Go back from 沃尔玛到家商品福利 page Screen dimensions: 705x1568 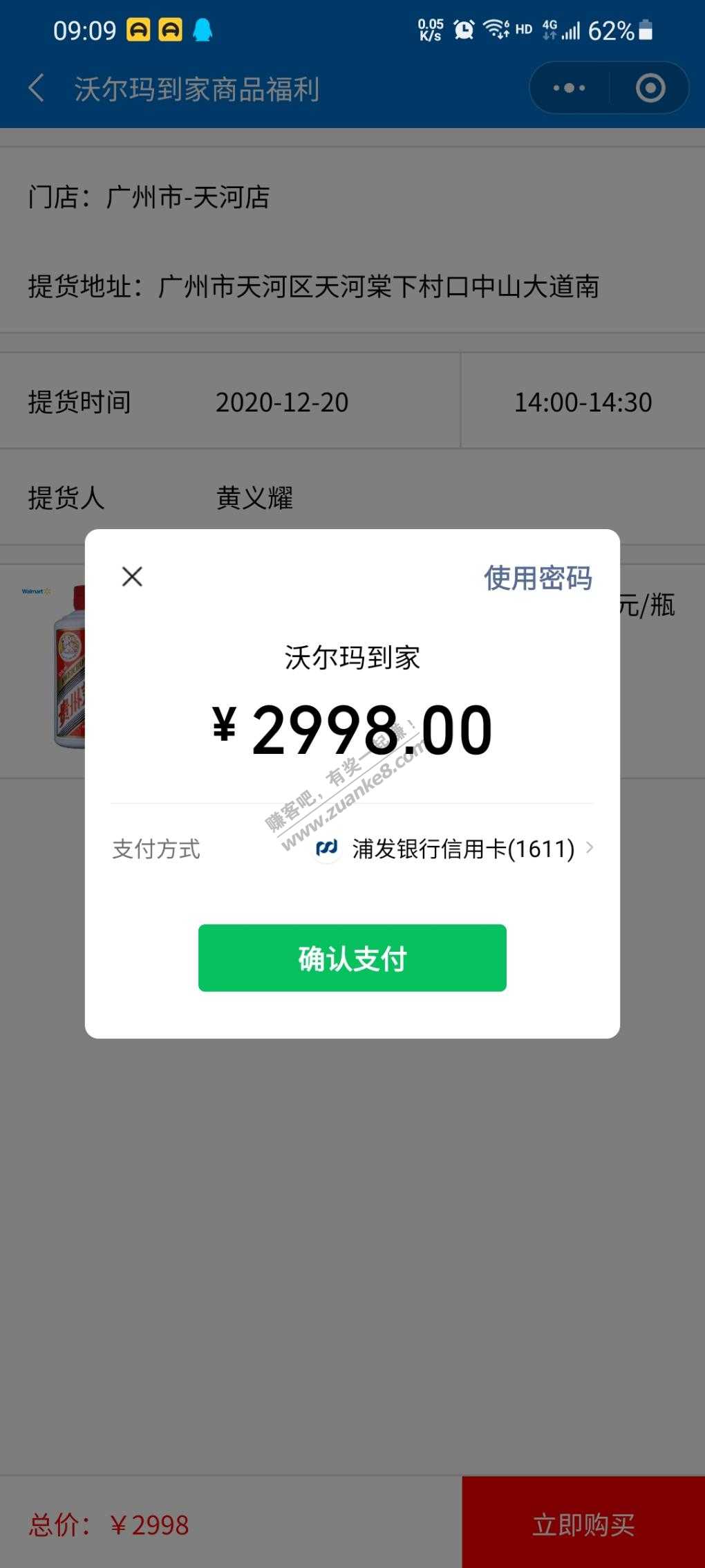[36, 89]
